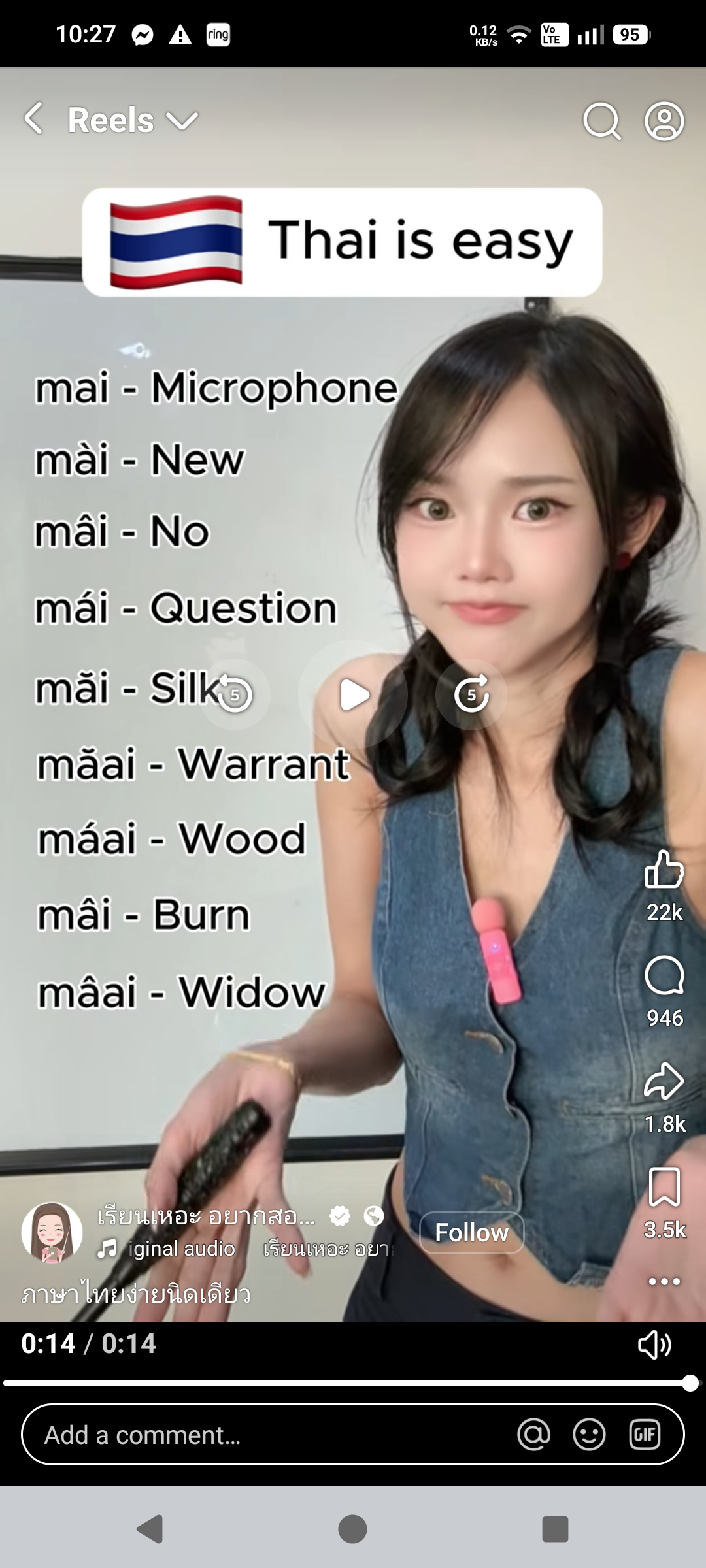
Task: Tap the Add a comment field
Action: (261, 1435)
